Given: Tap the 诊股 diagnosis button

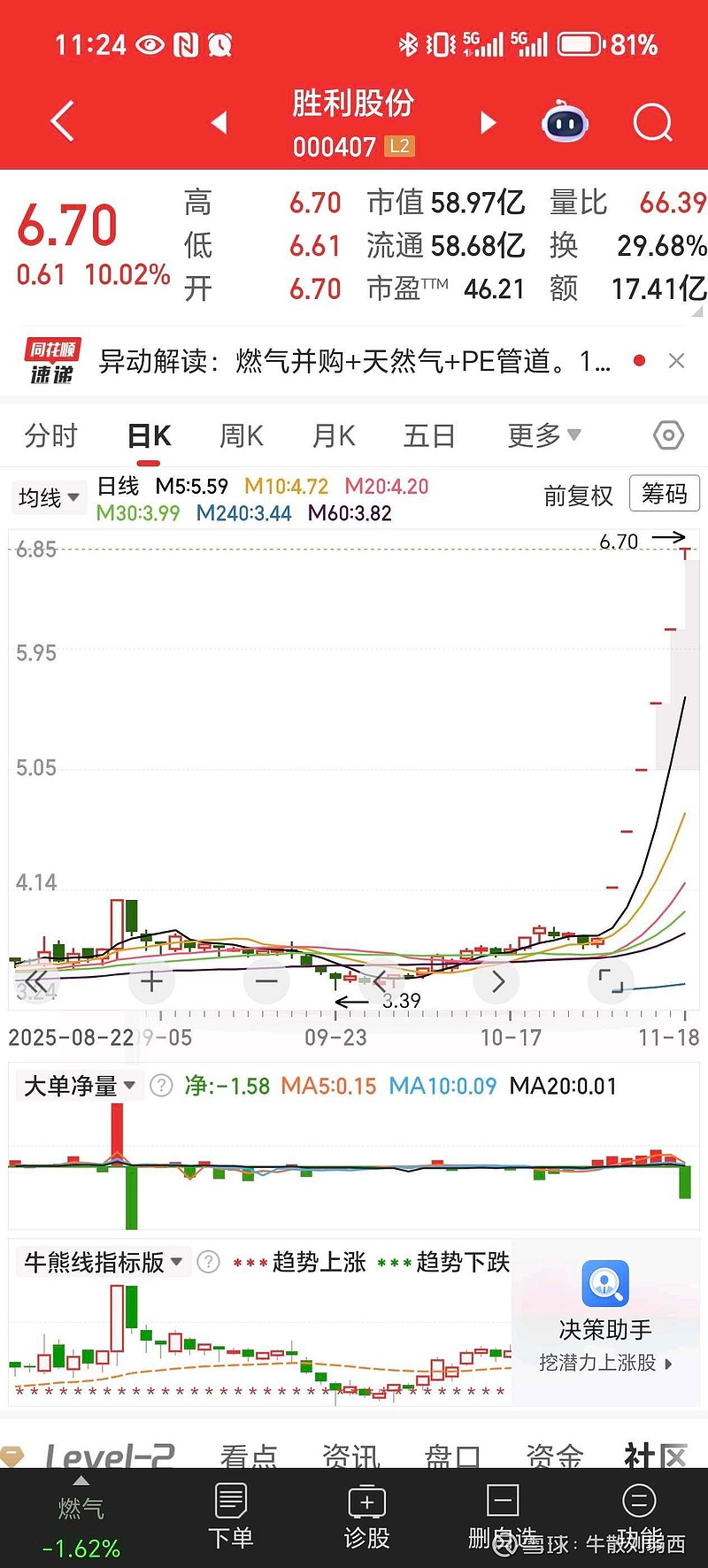Looking at the screenshot, I should tap(366, 1515).
